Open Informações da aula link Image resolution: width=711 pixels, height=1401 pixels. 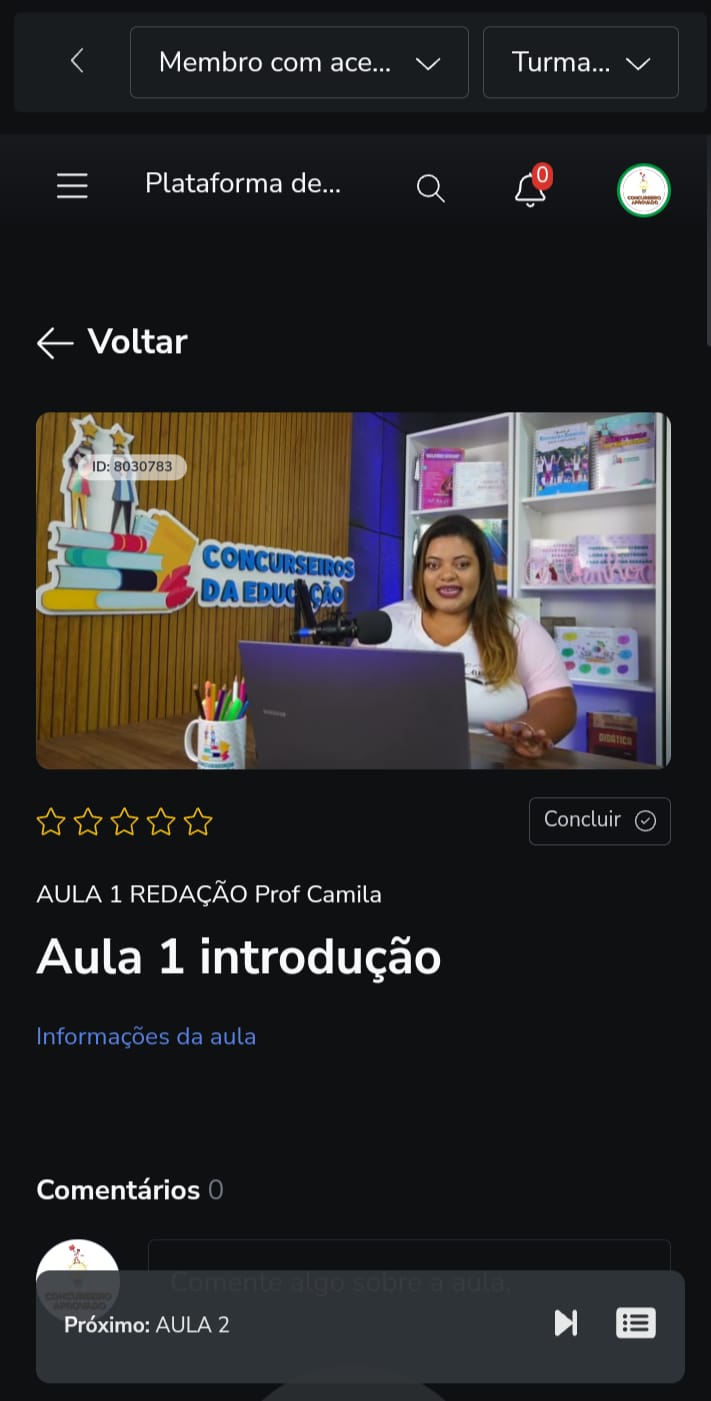(146, 1036)
